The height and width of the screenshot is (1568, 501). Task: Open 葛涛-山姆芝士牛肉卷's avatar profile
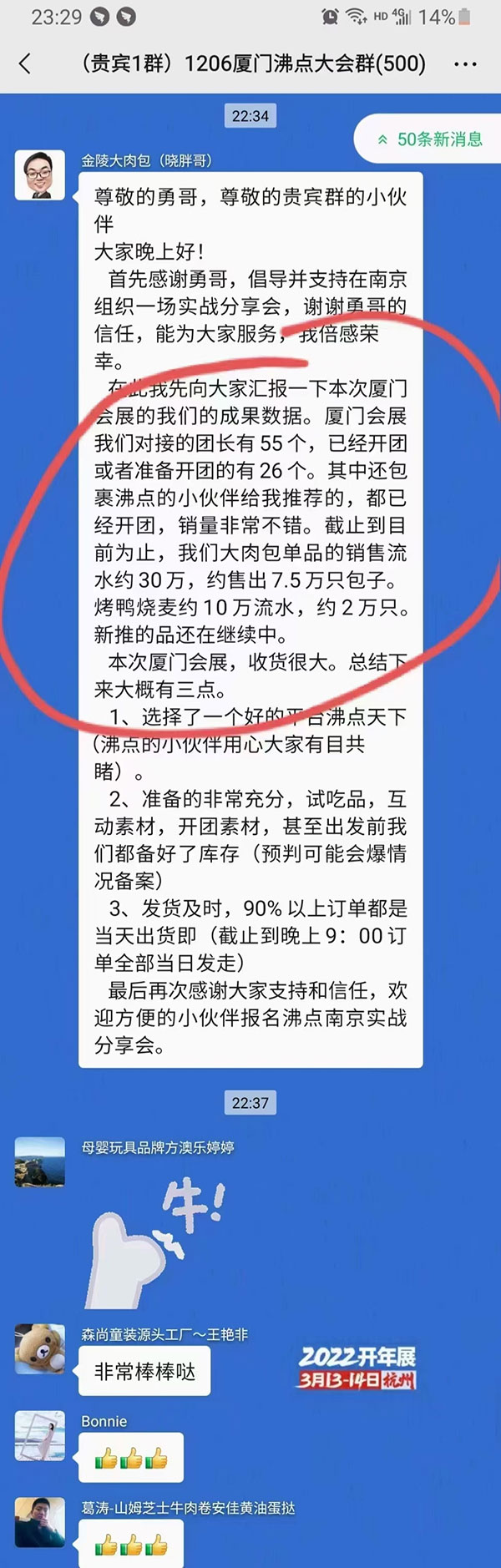(39, 1521)
